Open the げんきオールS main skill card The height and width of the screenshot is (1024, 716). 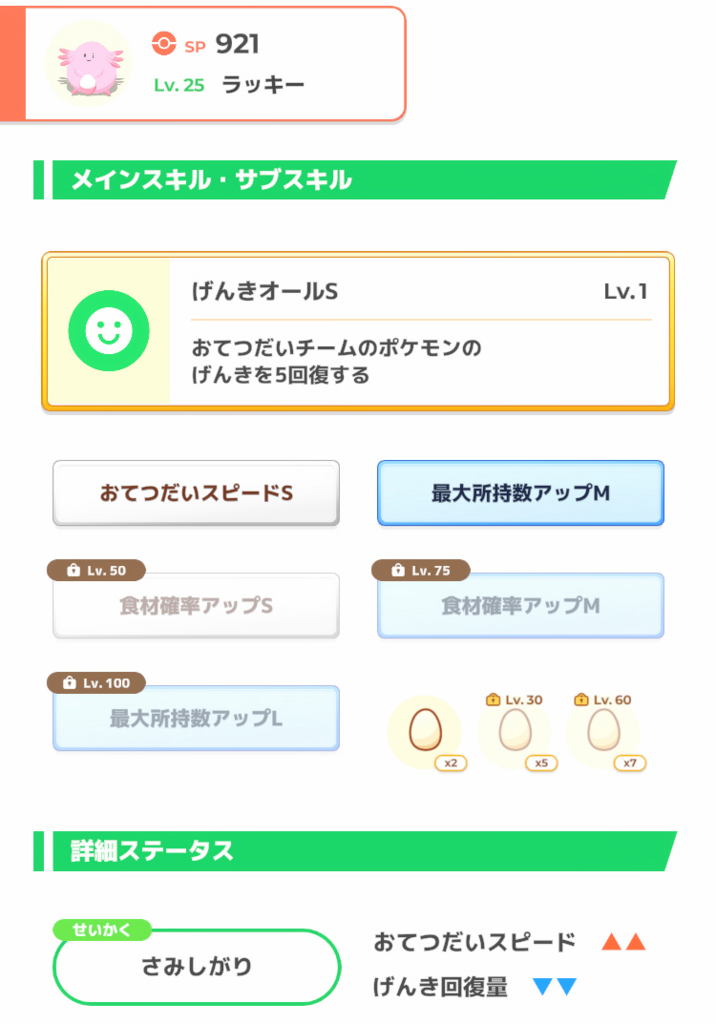357,332
